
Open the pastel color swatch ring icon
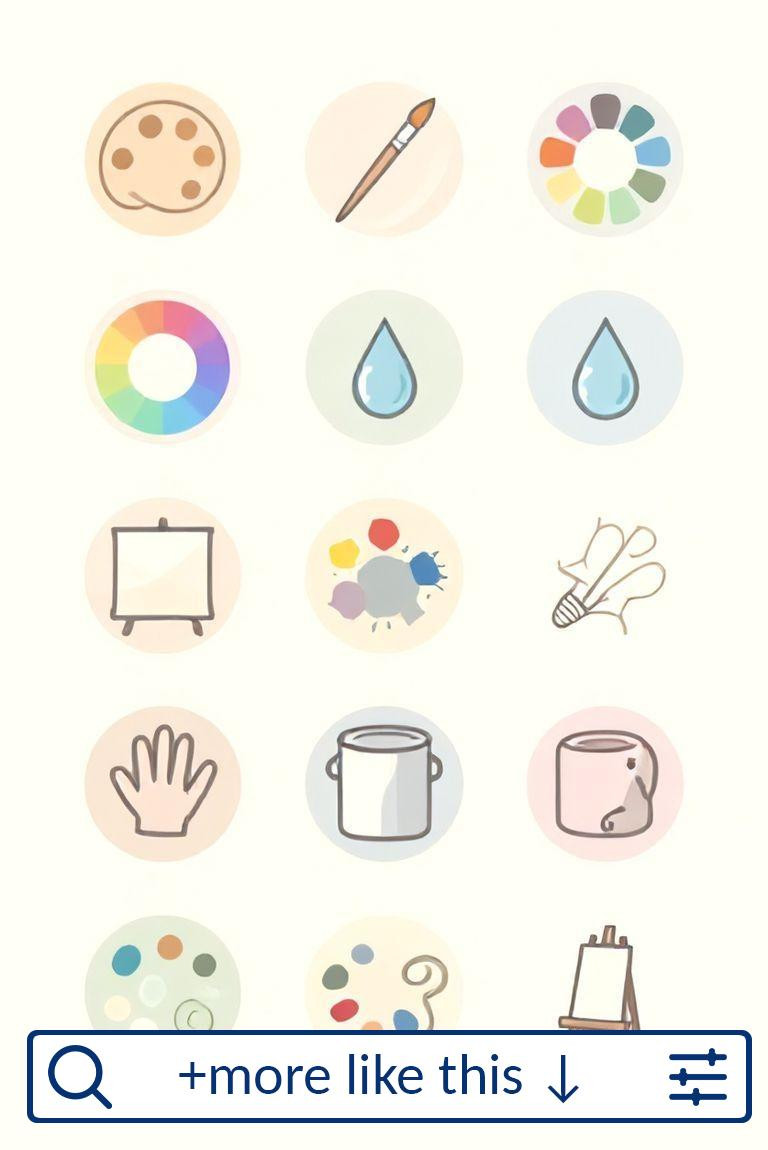point(605,159)
